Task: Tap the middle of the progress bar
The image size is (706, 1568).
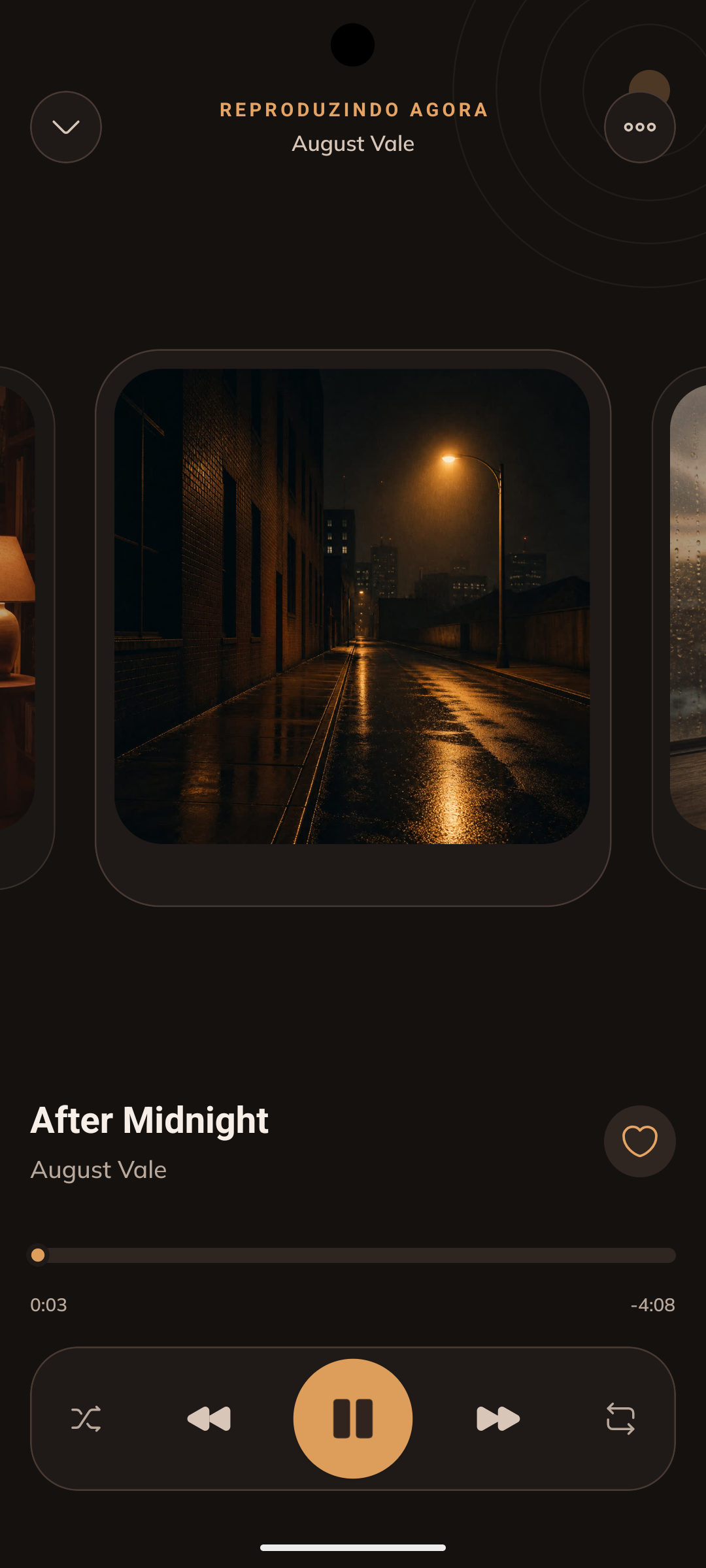Action: pyautogui.click(x=353, y=1255)
